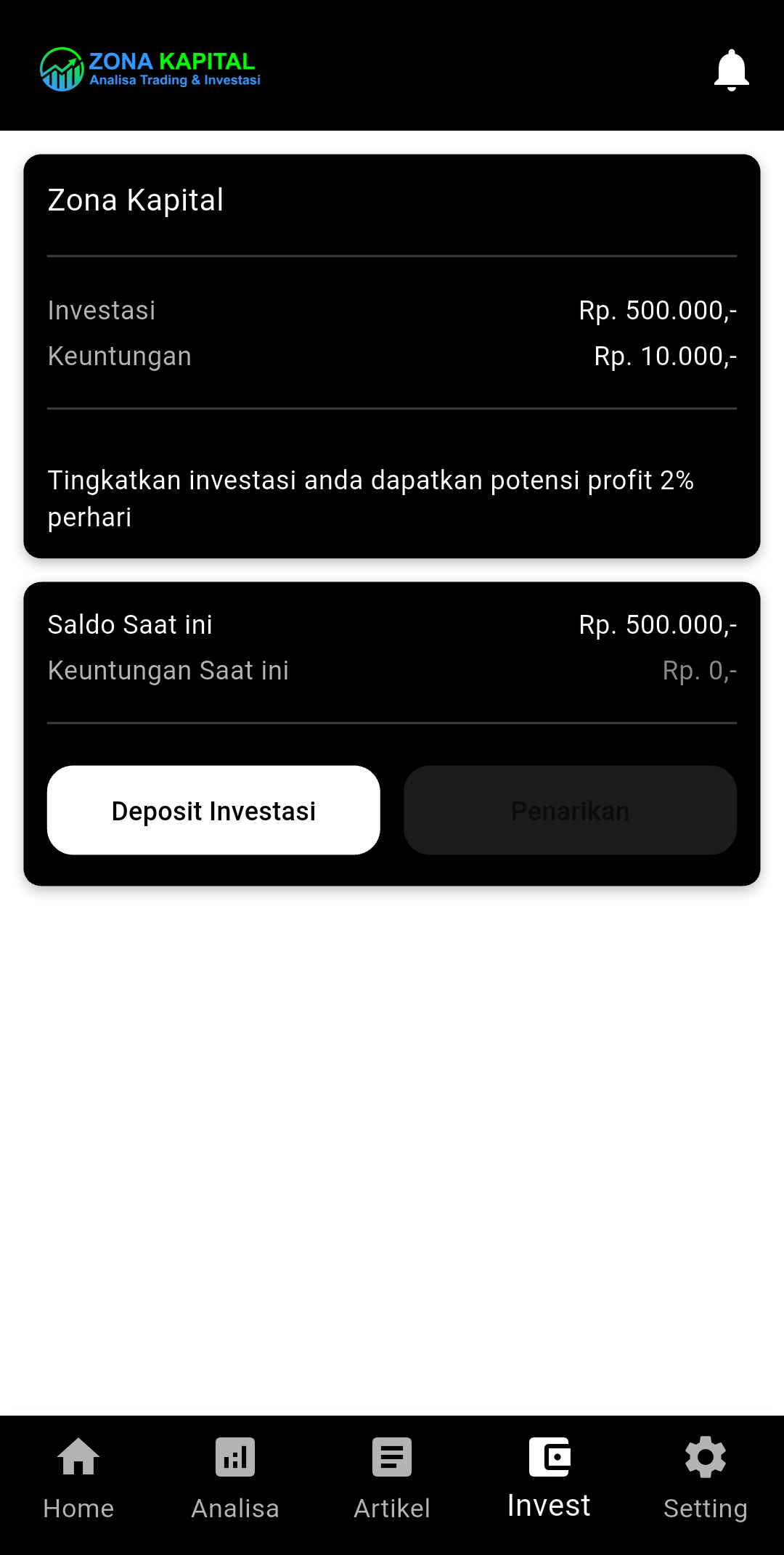Open the Setting gear icon
The height and width of the screenshot is (1555, 784).
click(705, 1456)
